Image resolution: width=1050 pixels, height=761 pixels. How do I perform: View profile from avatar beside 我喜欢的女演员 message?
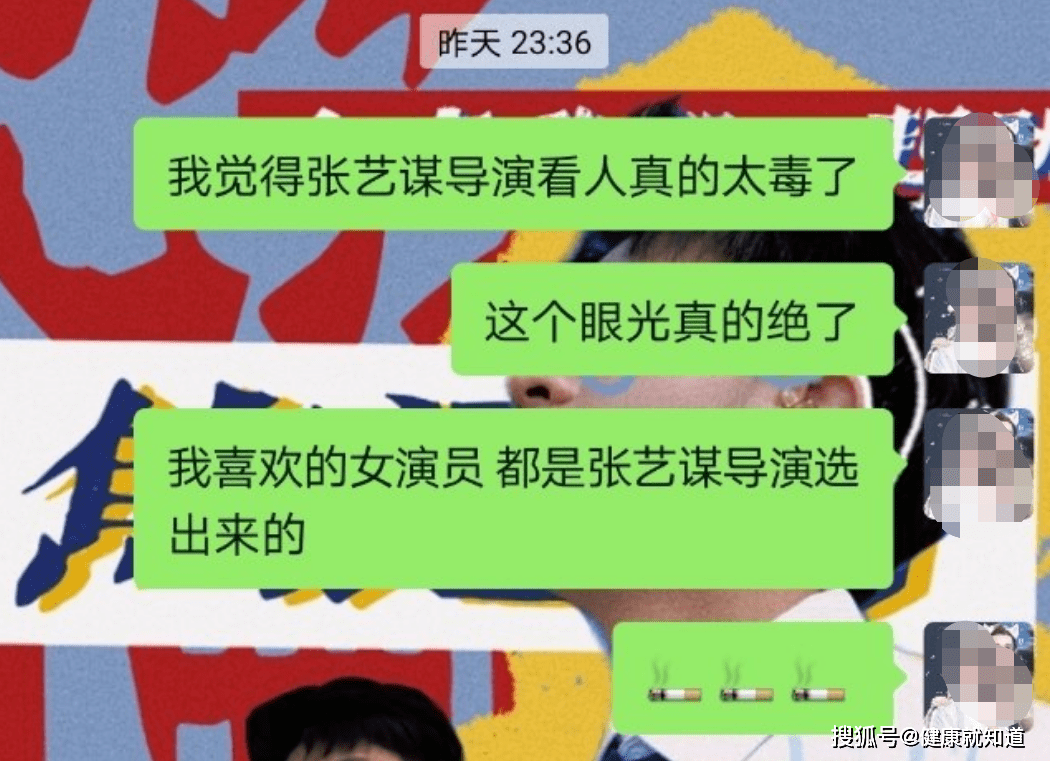tap(978, 468)
